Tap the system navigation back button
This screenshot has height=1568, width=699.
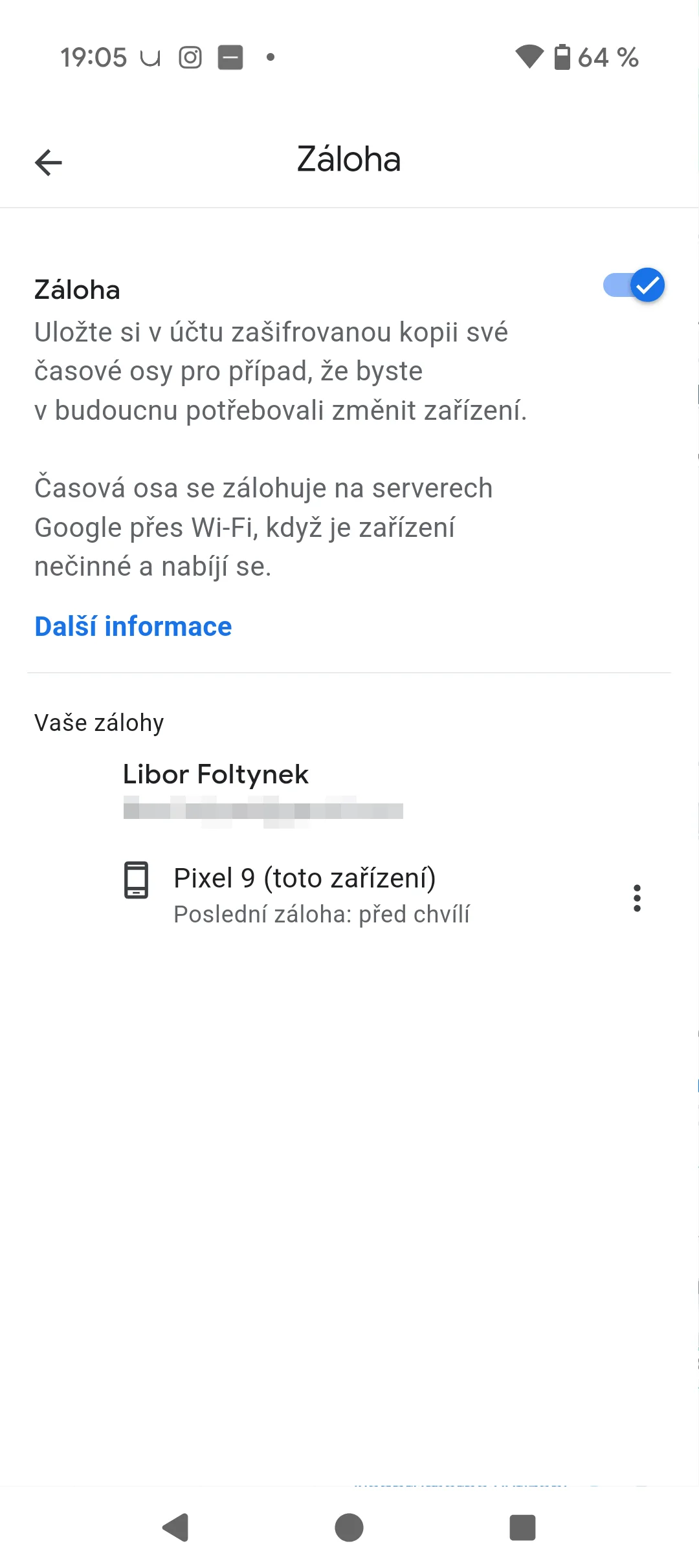tap(175, 1528)
